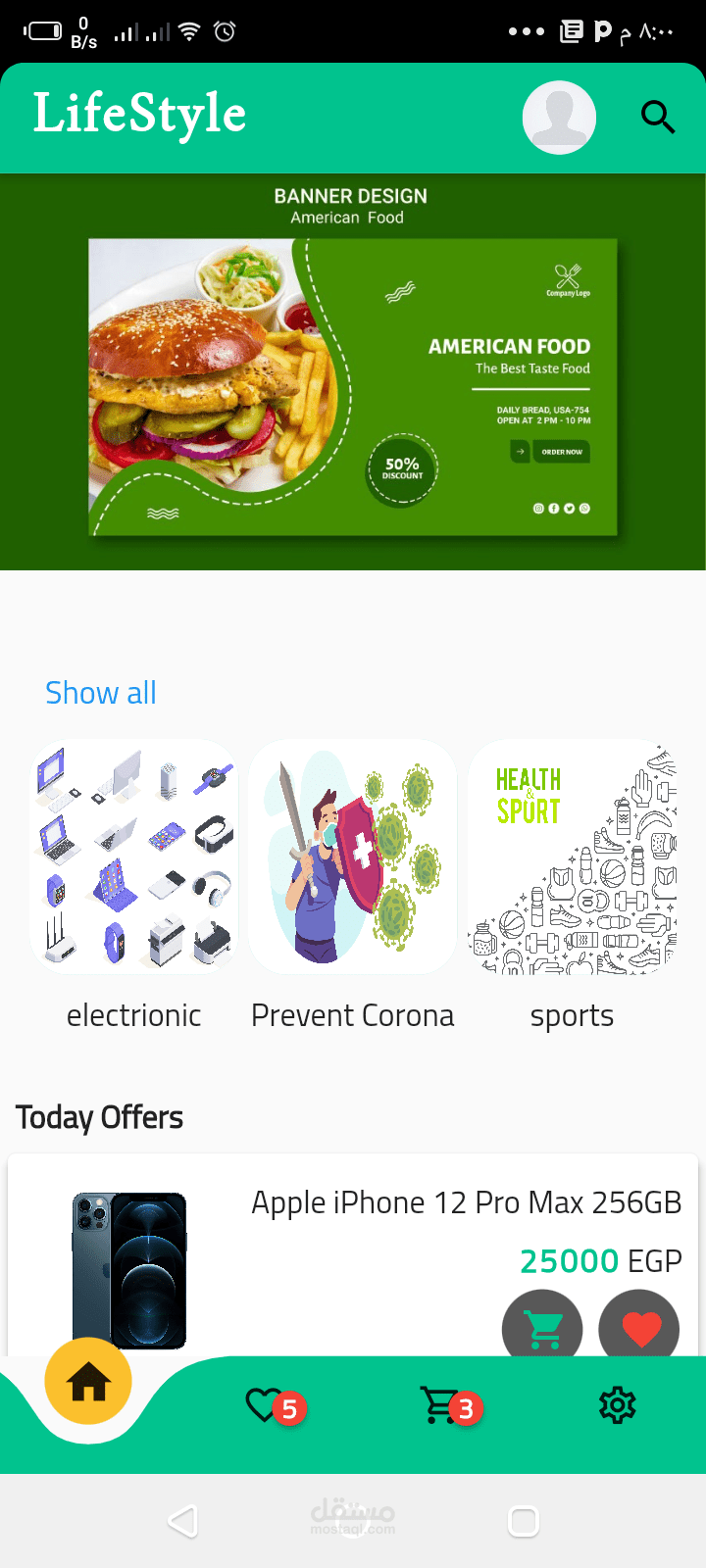Add iPhone 12 Pro Max to cart
The height and width of the screenshot is (1568, 706).
(542, 1328)
